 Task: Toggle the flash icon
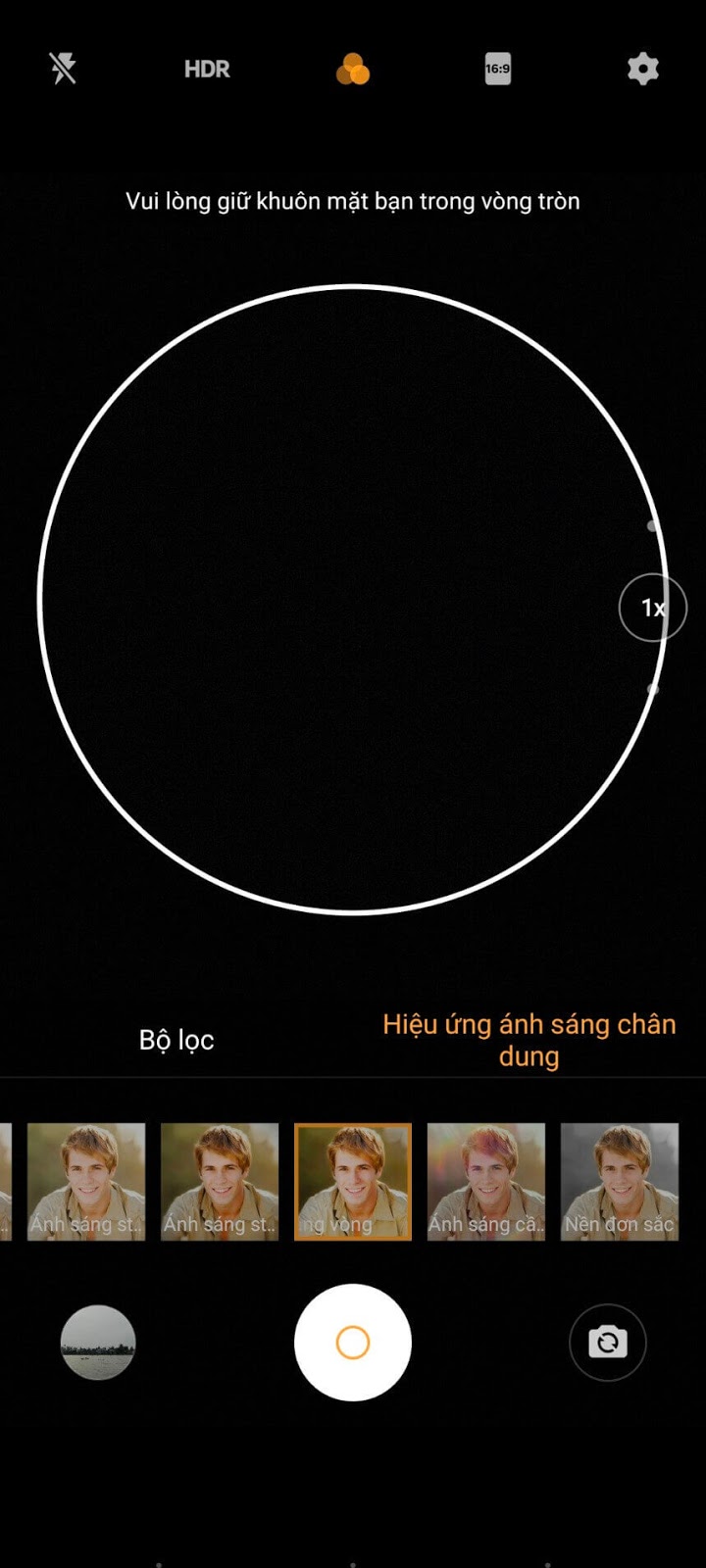64,69
